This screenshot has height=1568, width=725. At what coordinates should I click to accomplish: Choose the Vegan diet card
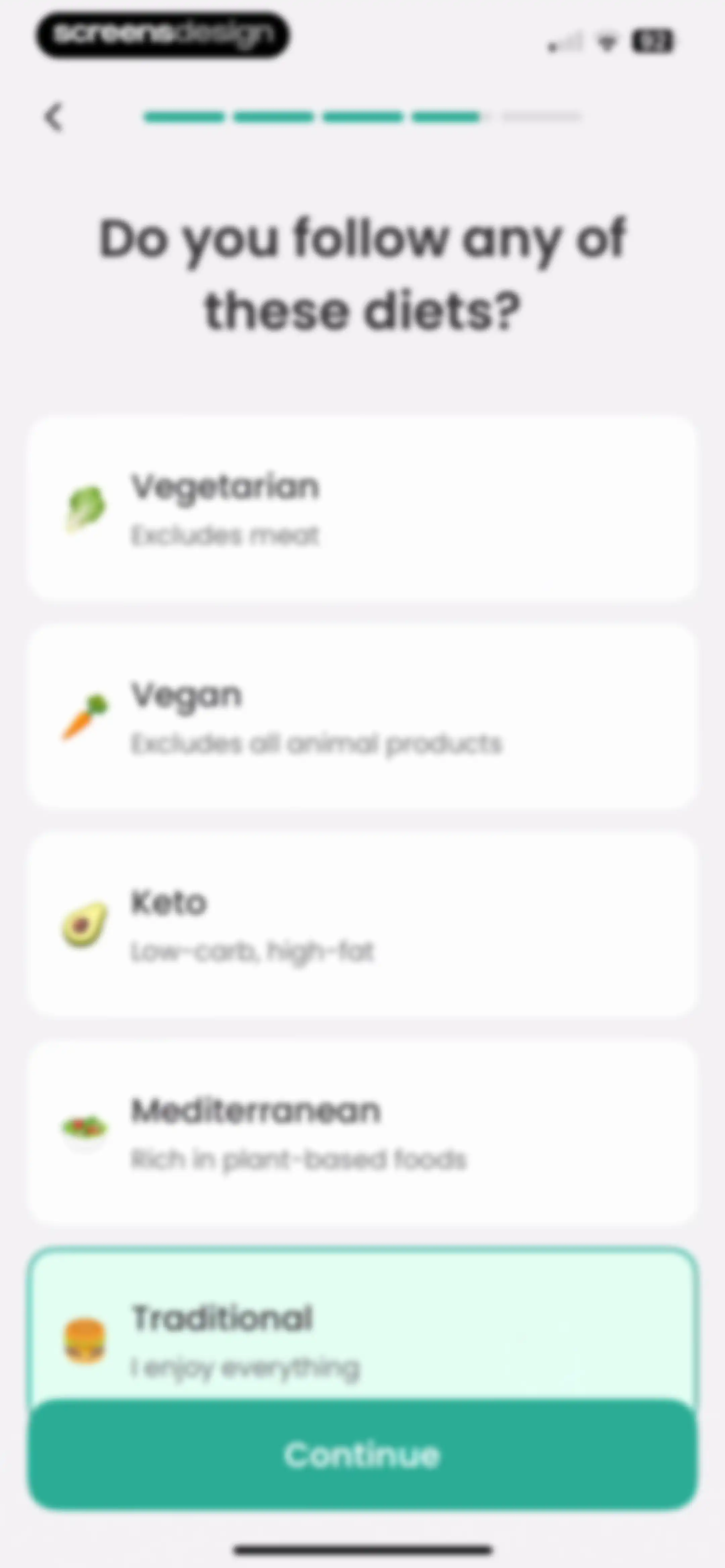point(362,717)
